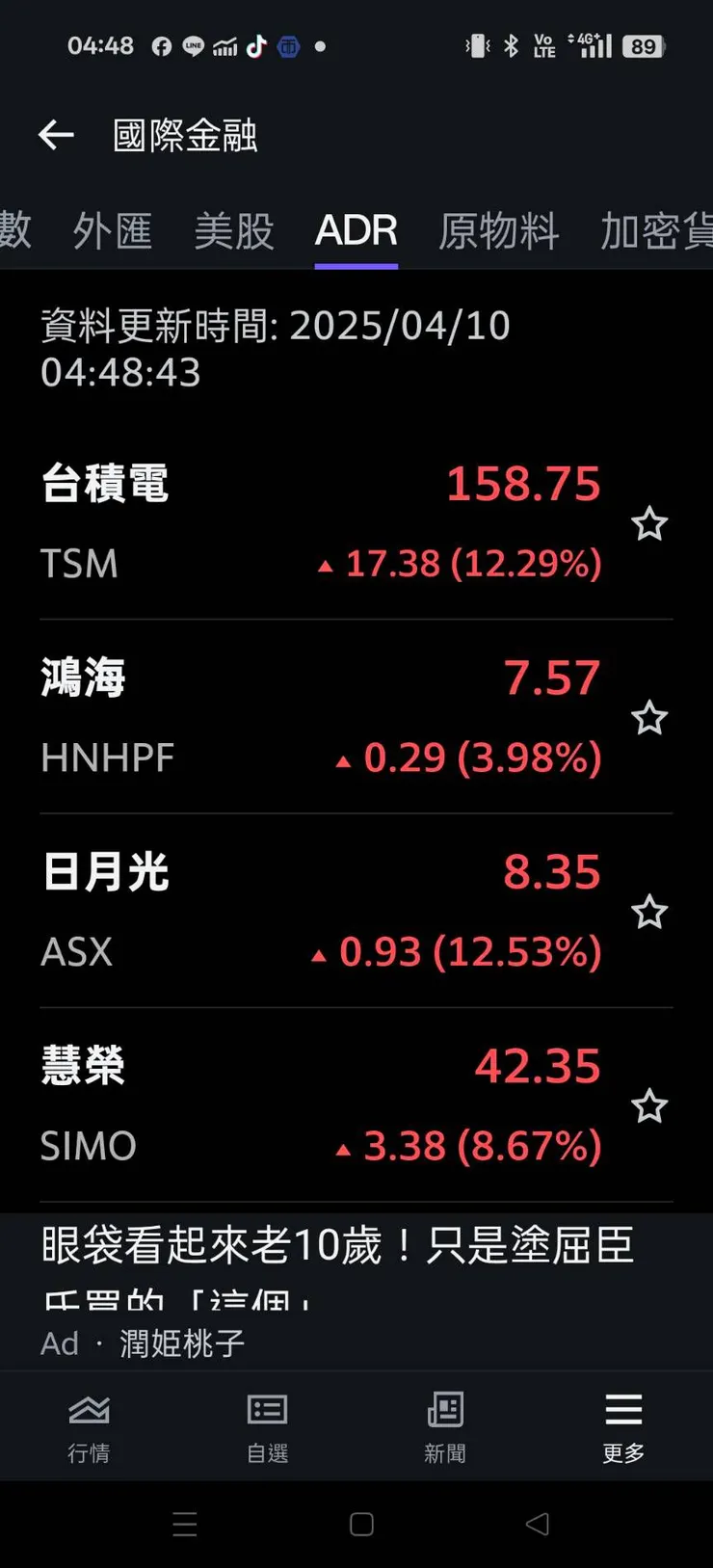Add 台積電 to watchlist star
713x1568 pixels.
click(x=649, y=524)
